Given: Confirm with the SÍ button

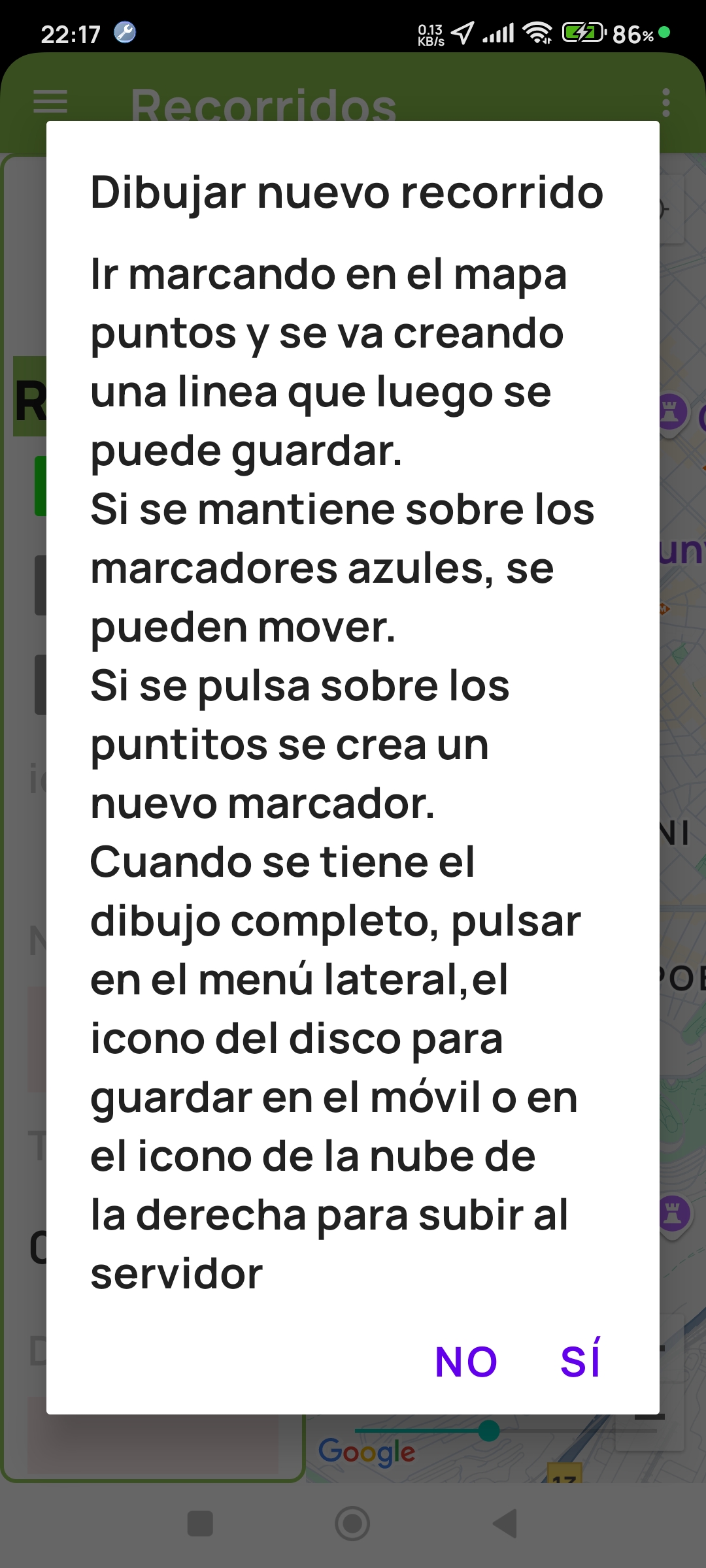Looking at the screenshot, I should point(580,1362).
